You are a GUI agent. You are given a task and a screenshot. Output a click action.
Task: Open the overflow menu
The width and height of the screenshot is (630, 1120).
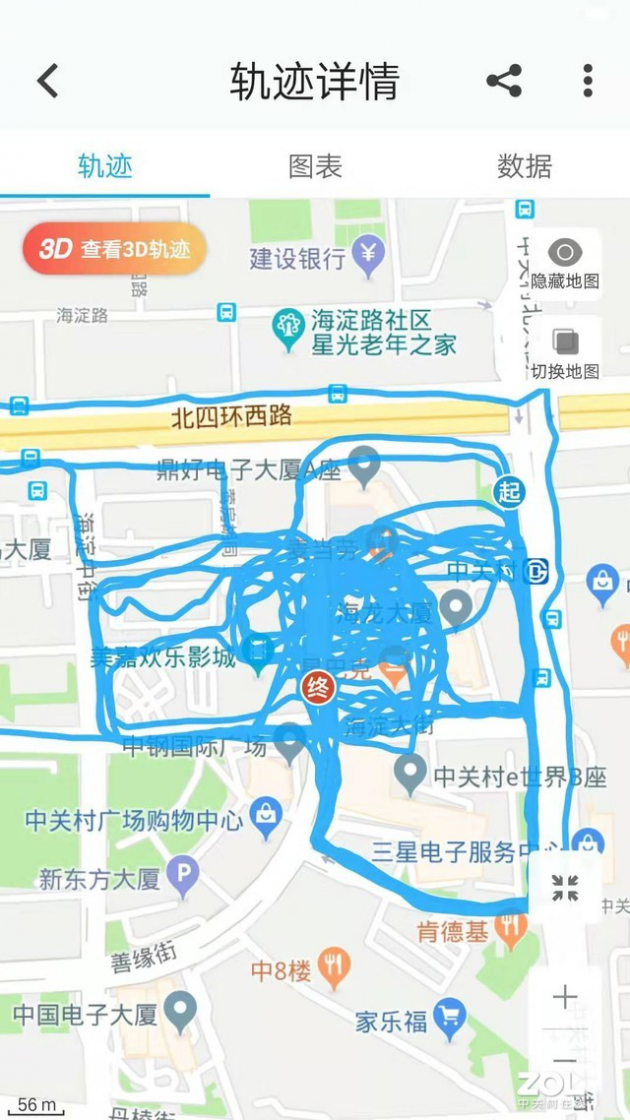[588, 81]
